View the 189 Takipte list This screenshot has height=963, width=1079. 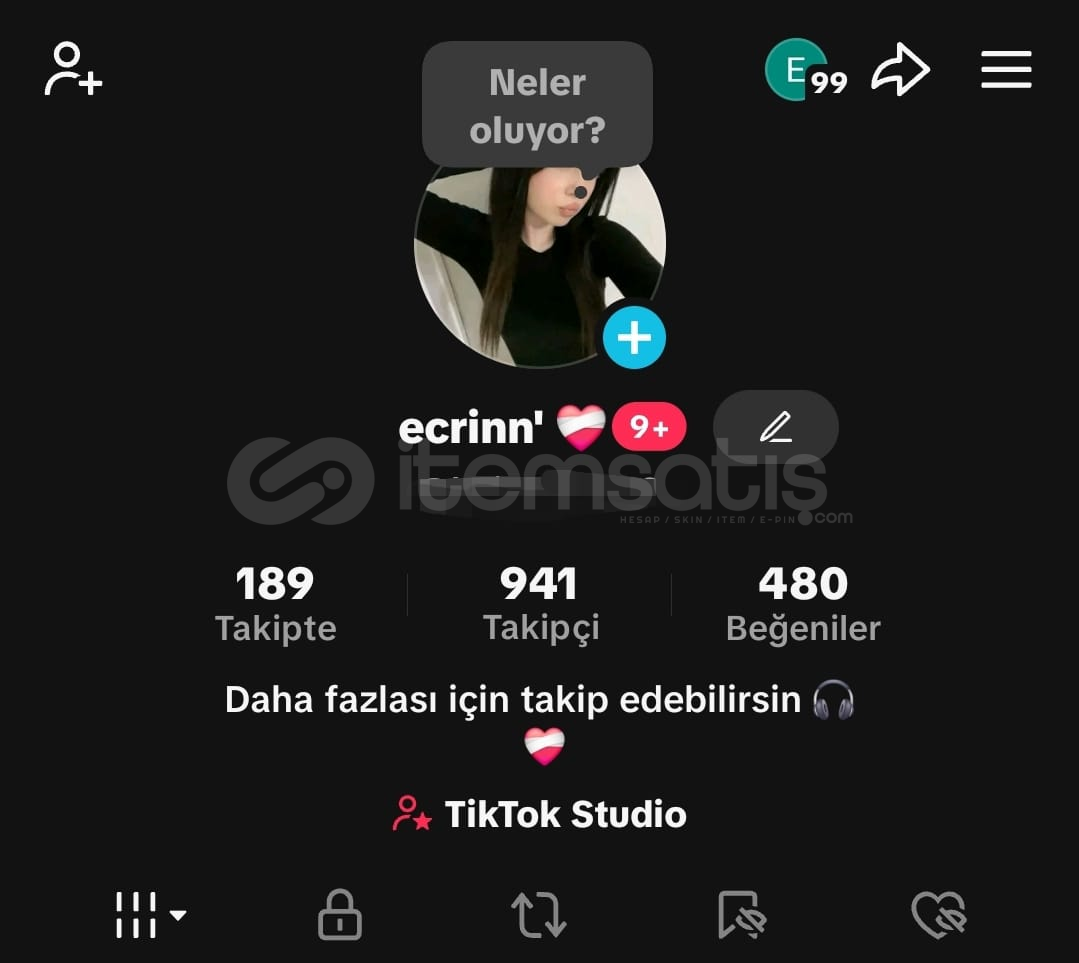pos(275,603)
